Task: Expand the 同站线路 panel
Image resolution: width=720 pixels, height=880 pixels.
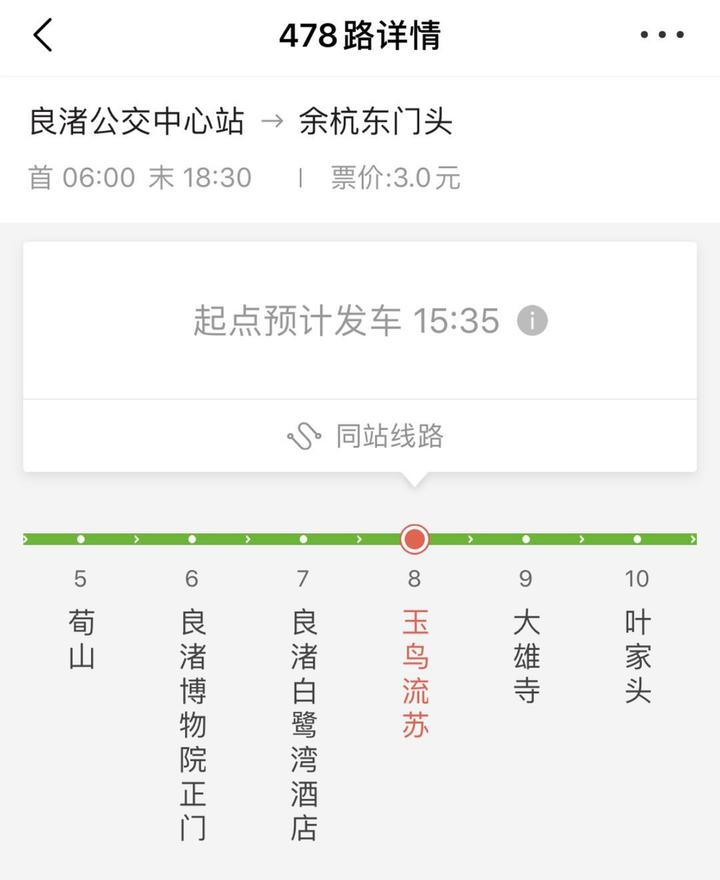Action: coord(388,435)
